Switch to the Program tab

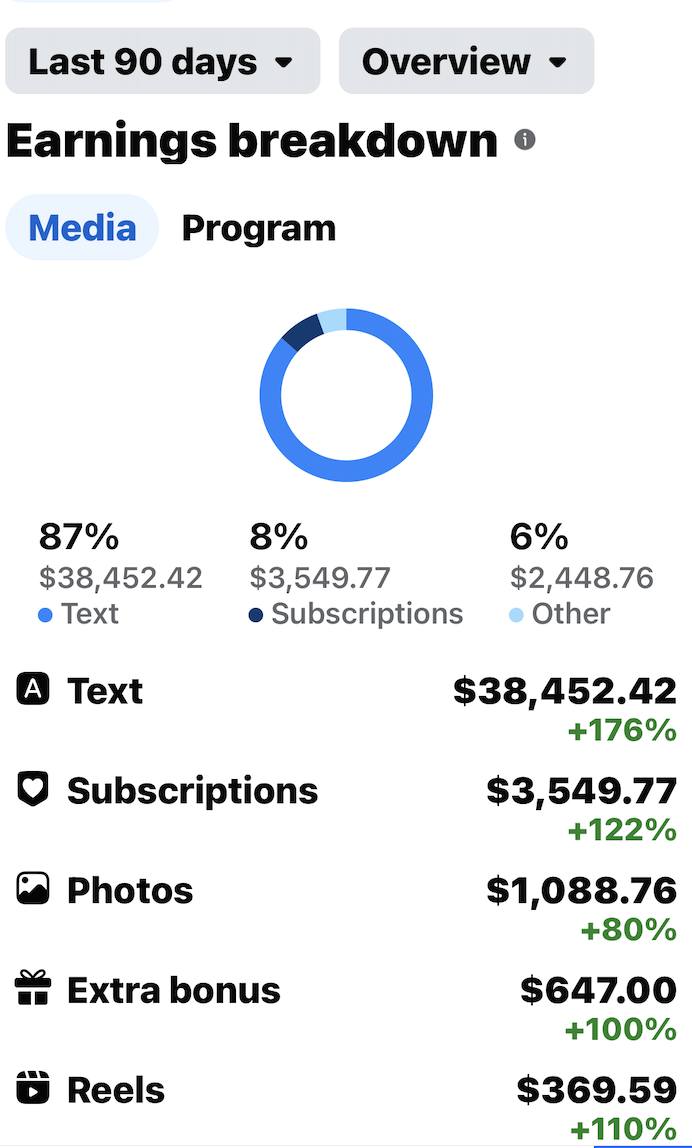pos(258,228)
